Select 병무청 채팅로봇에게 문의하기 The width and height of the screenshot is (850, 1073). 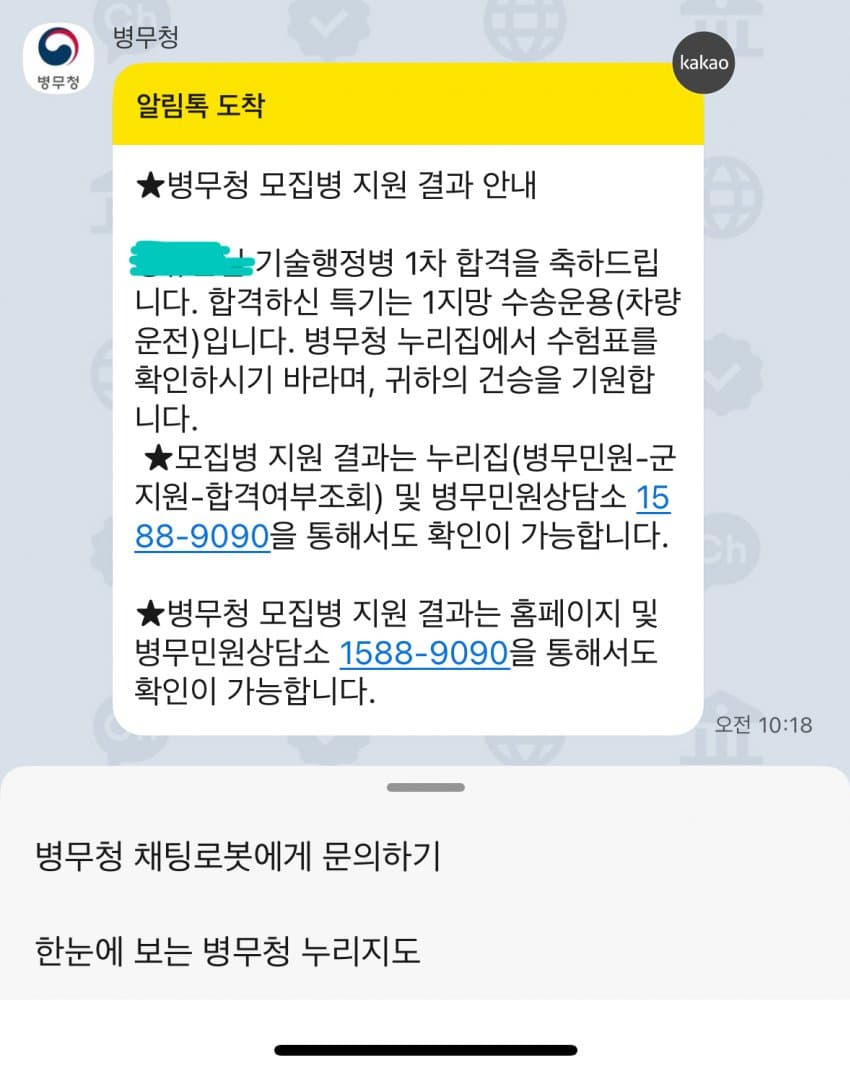[x=237, y=857]
